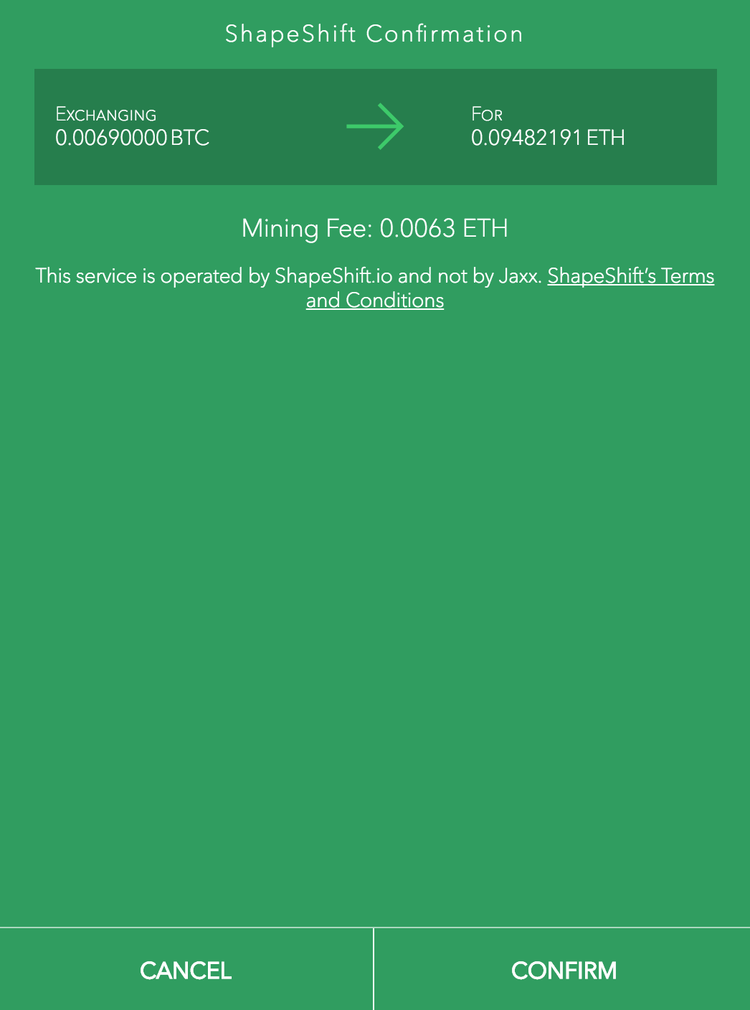Cancel the BTC to ETH exchange

point(186,970)
